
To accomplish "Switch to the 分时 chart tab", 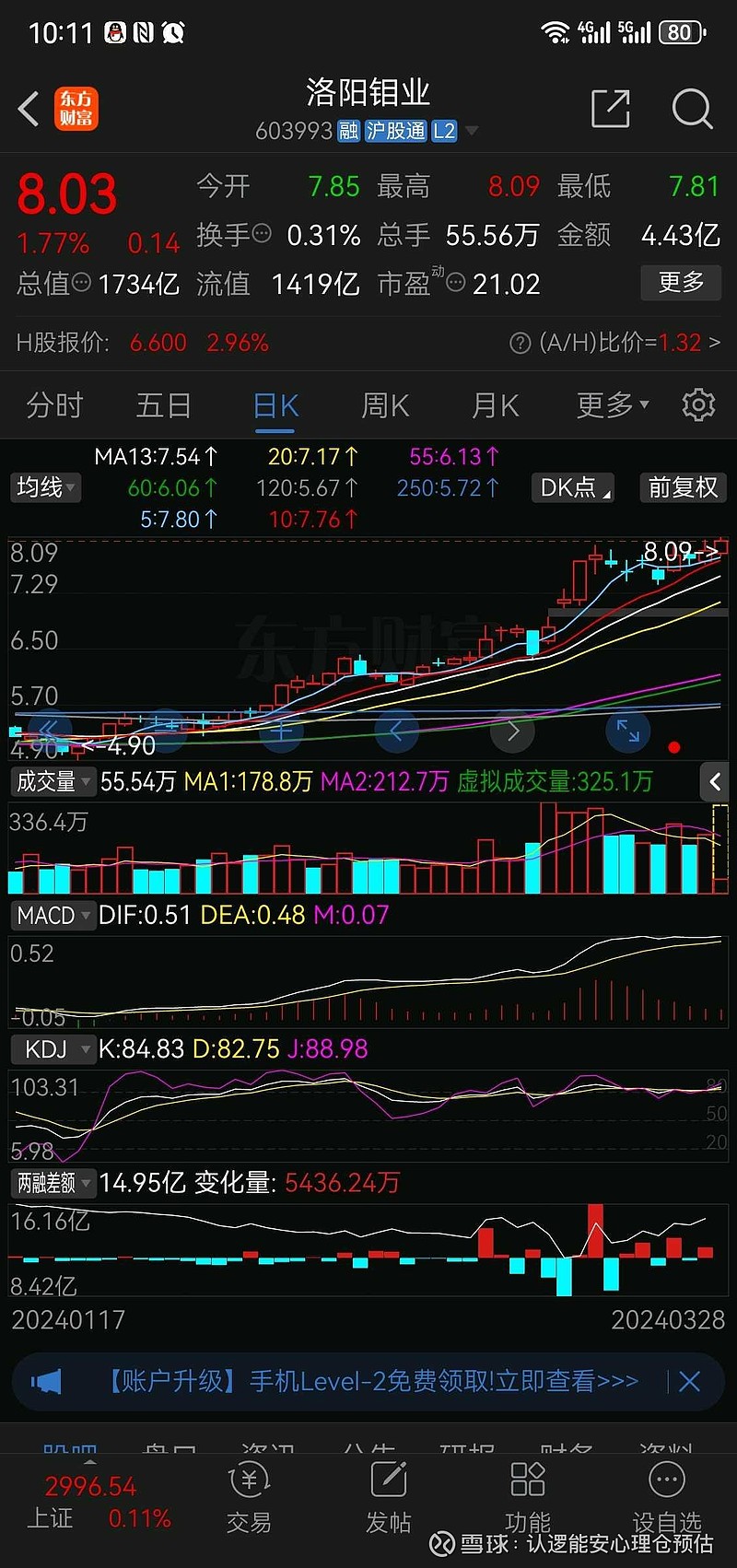I will pyautogui.click(x=54, y=405).
